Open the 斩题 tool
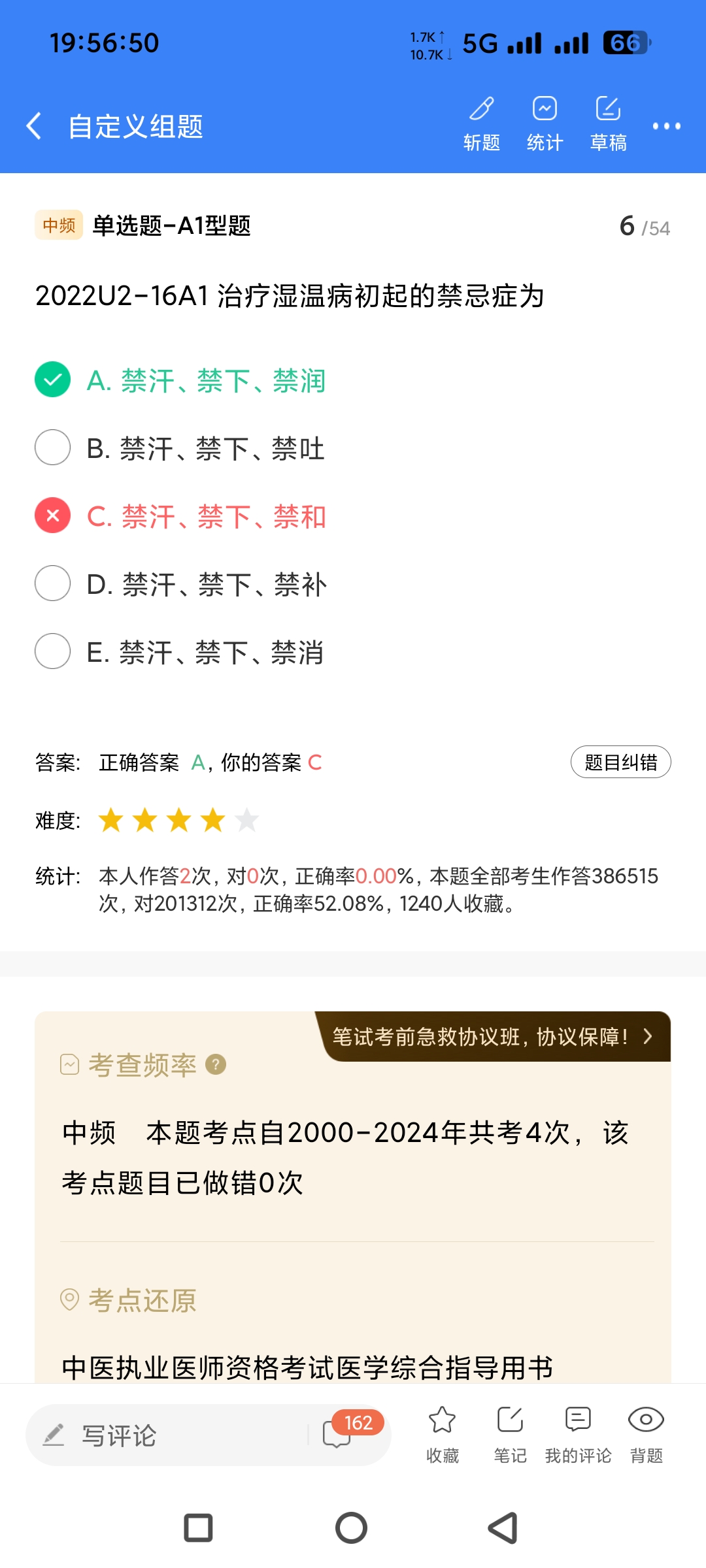Image resolution: width=706 pixels, height=1568 pixels. [x=482, y=123]
